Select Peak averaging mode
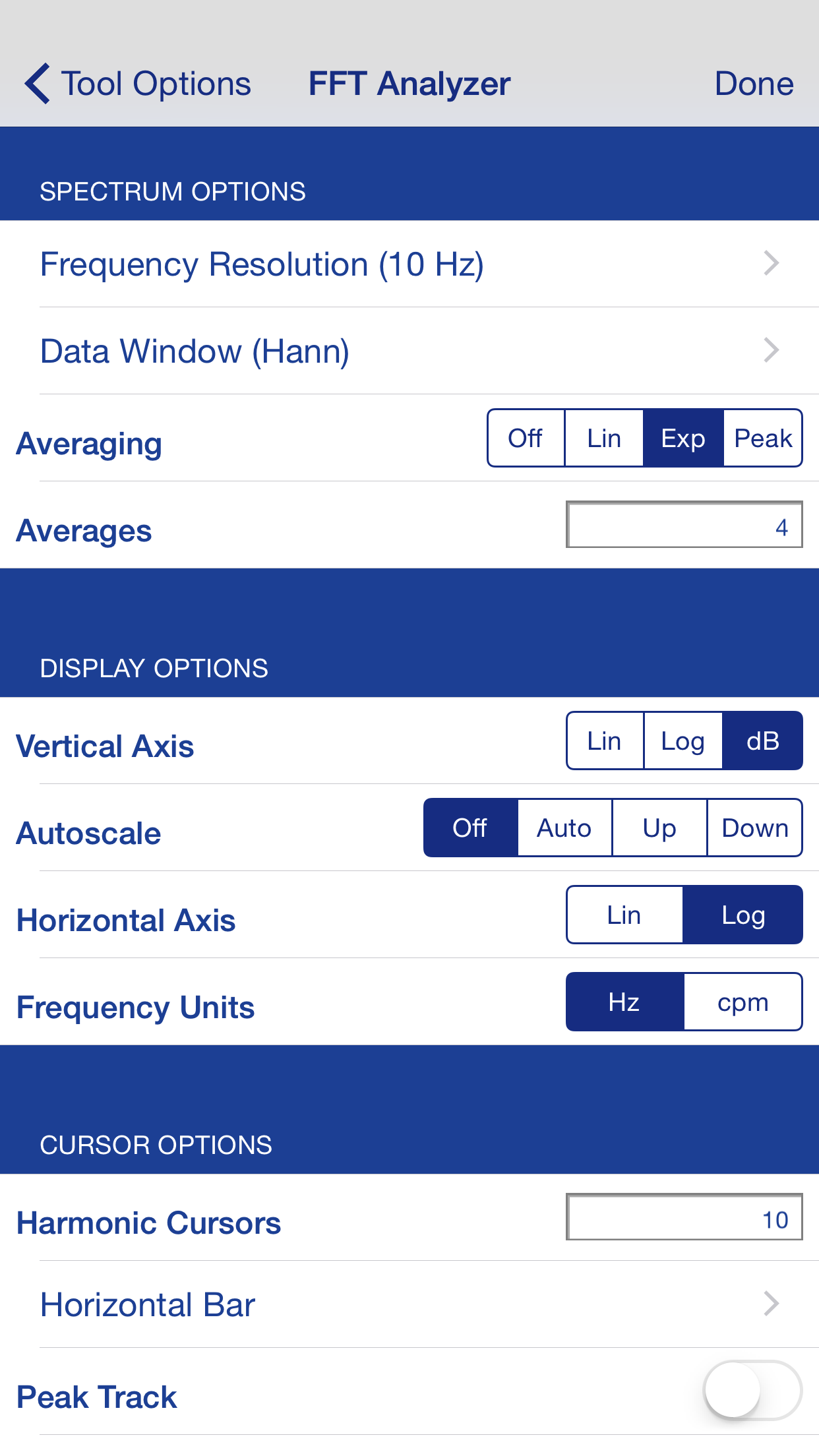 tap(763, 438)
